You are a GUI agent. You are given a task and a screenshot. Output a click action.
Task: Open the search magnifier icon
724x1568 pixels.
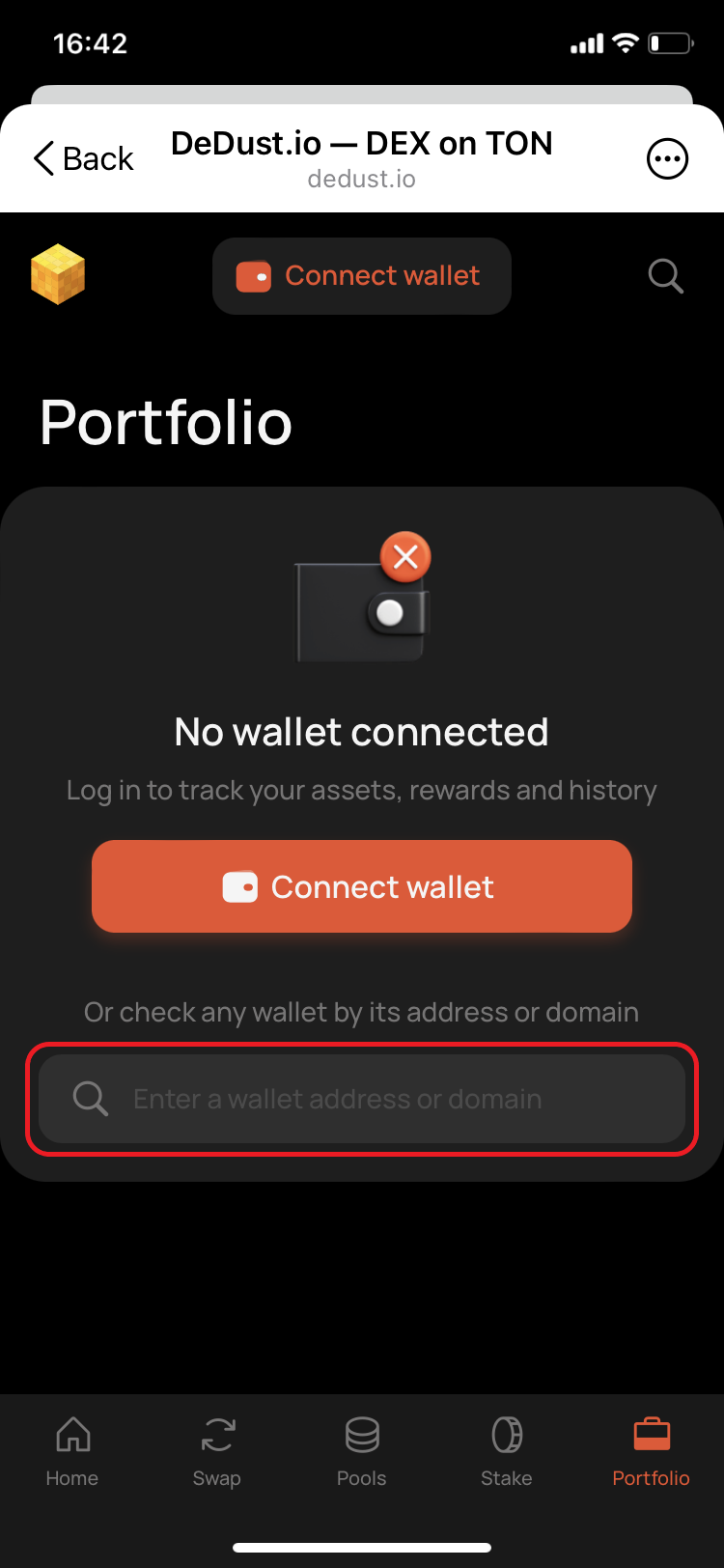(666, 276)
